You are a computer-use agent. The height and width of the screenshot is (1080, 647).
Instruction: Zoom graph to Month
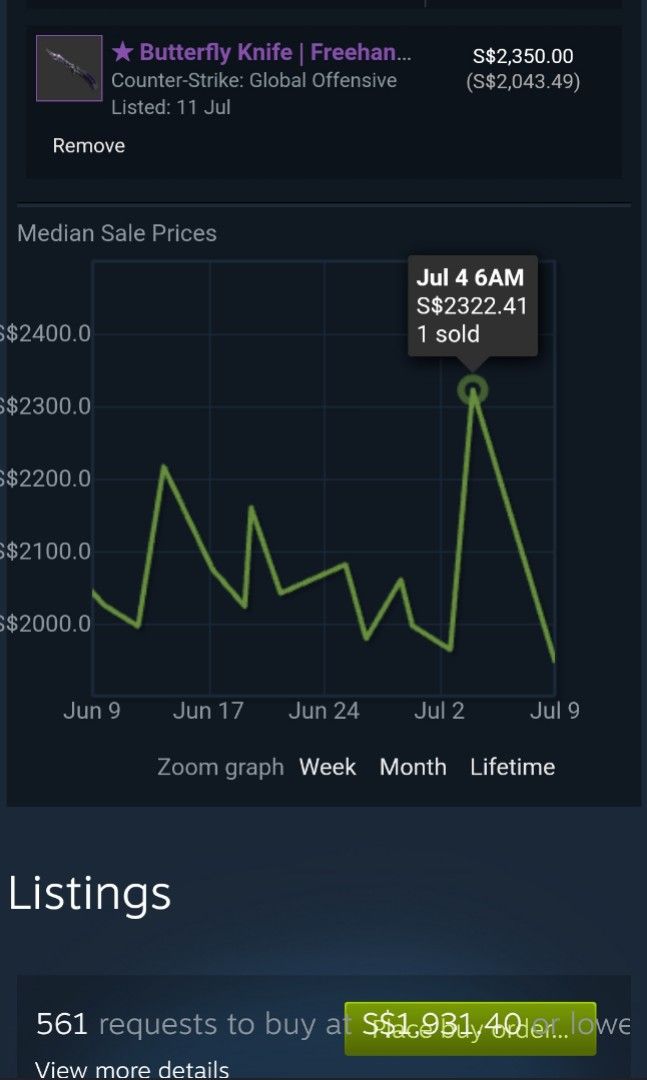tap(412, 767)
